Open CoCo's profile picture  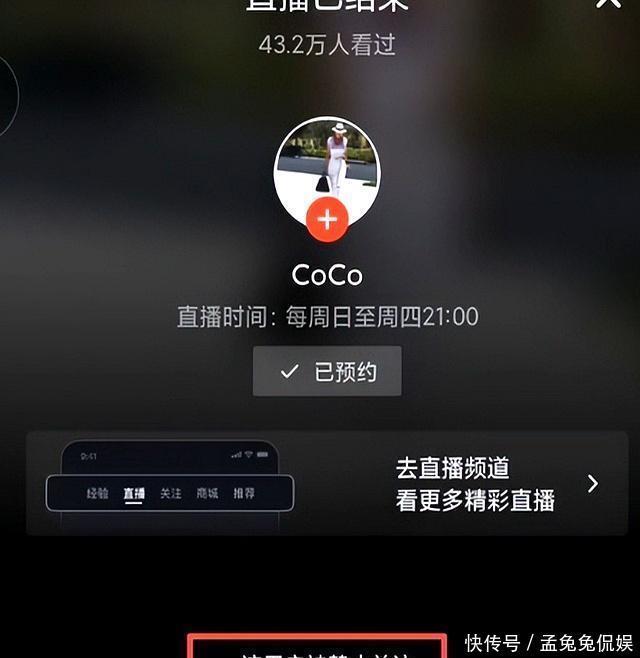coord(327,167)
